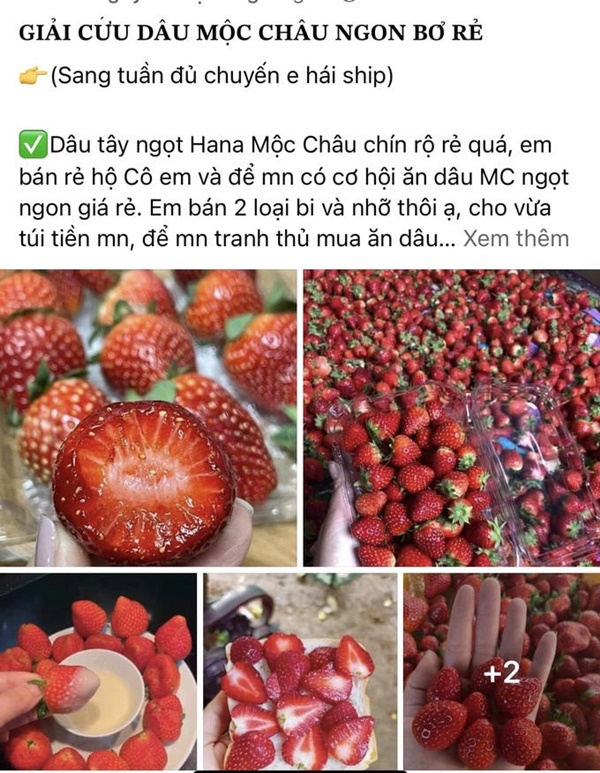Open the +2 more photos tile
Image resolution: width=600 pixels, height=773 pixels.
point(501,672)
